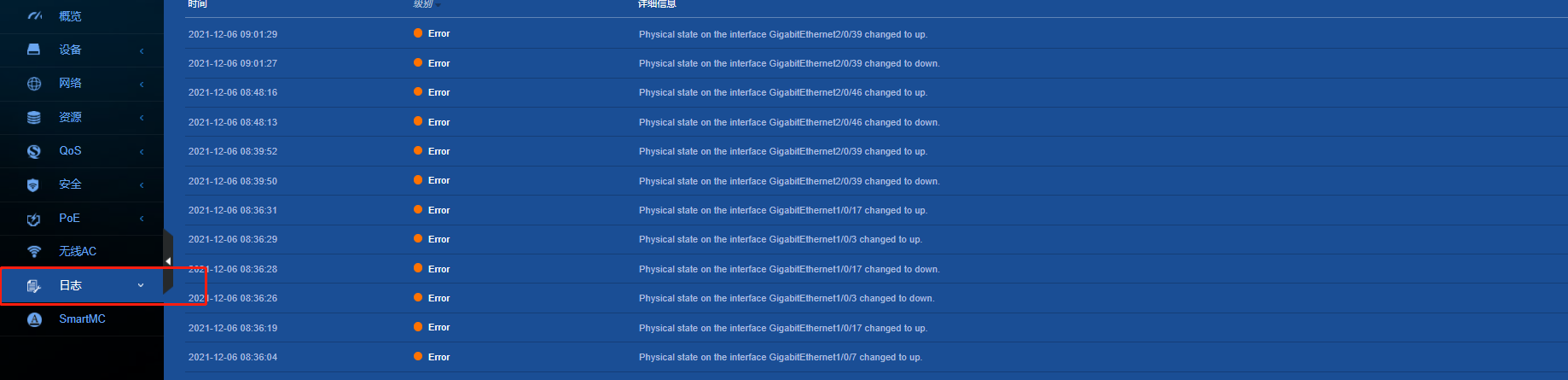Expand the QoS menu
1568x380 pixels.
tap(70, 150)
